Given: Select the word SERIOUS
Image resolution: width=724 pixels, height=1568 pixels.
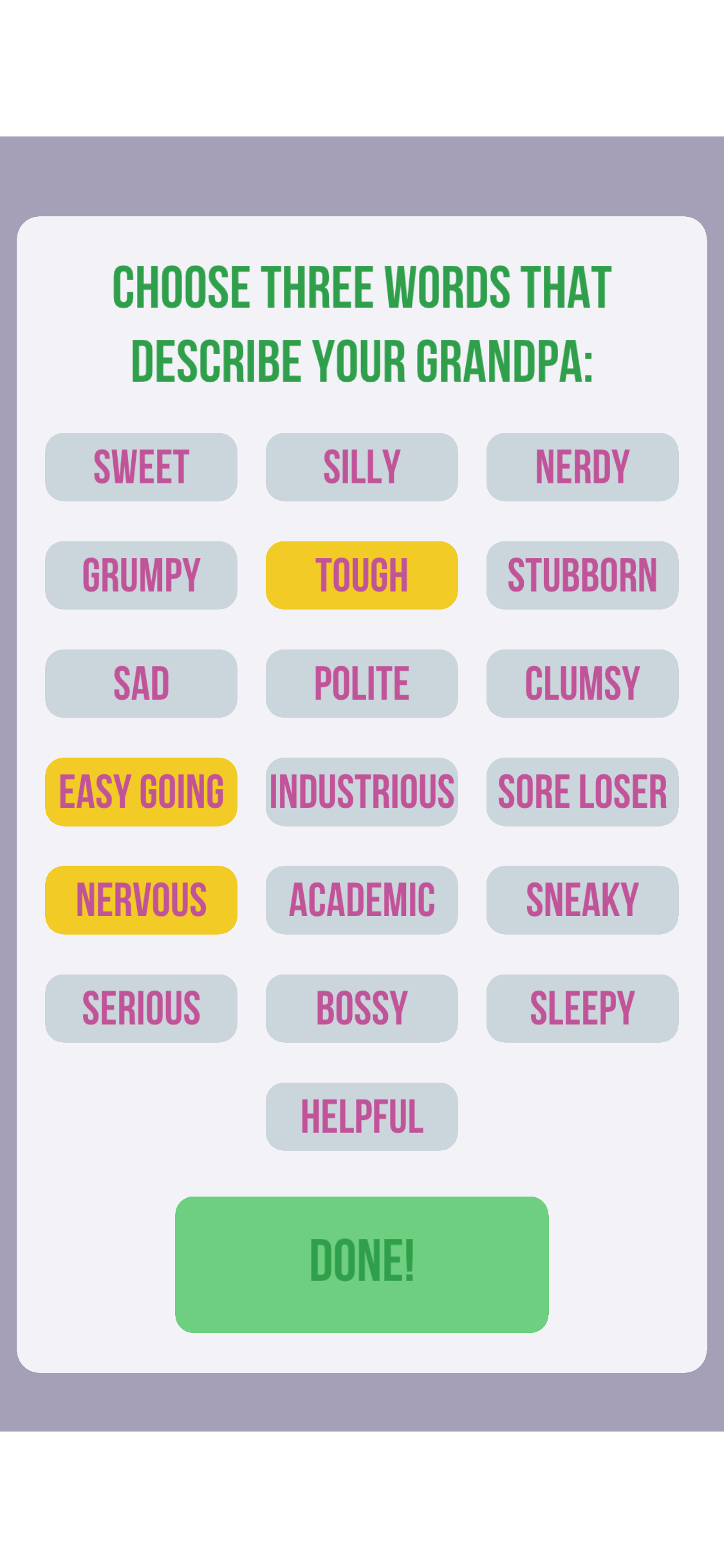Looking at the screenshot, I should [141, 1008].
